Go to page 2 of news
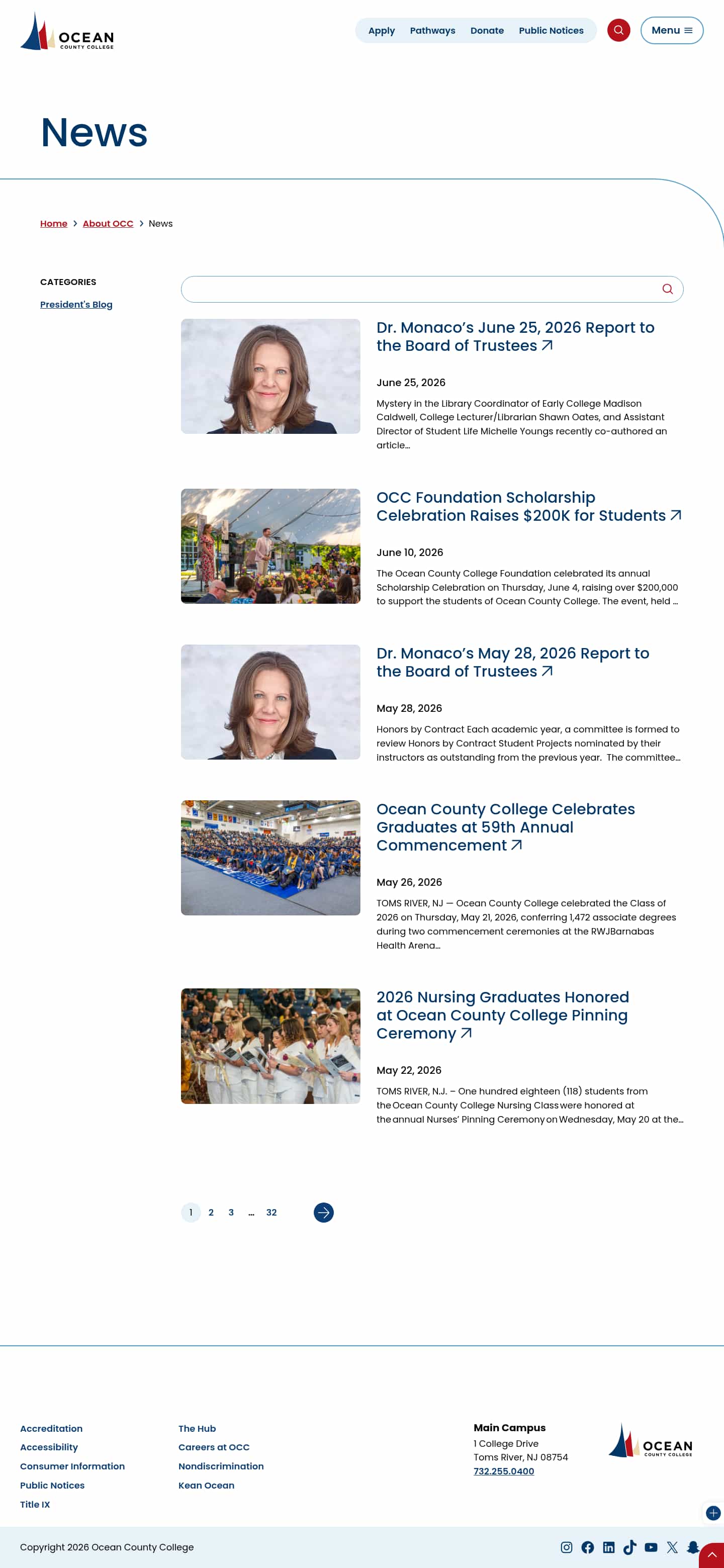 [211, 1212]
